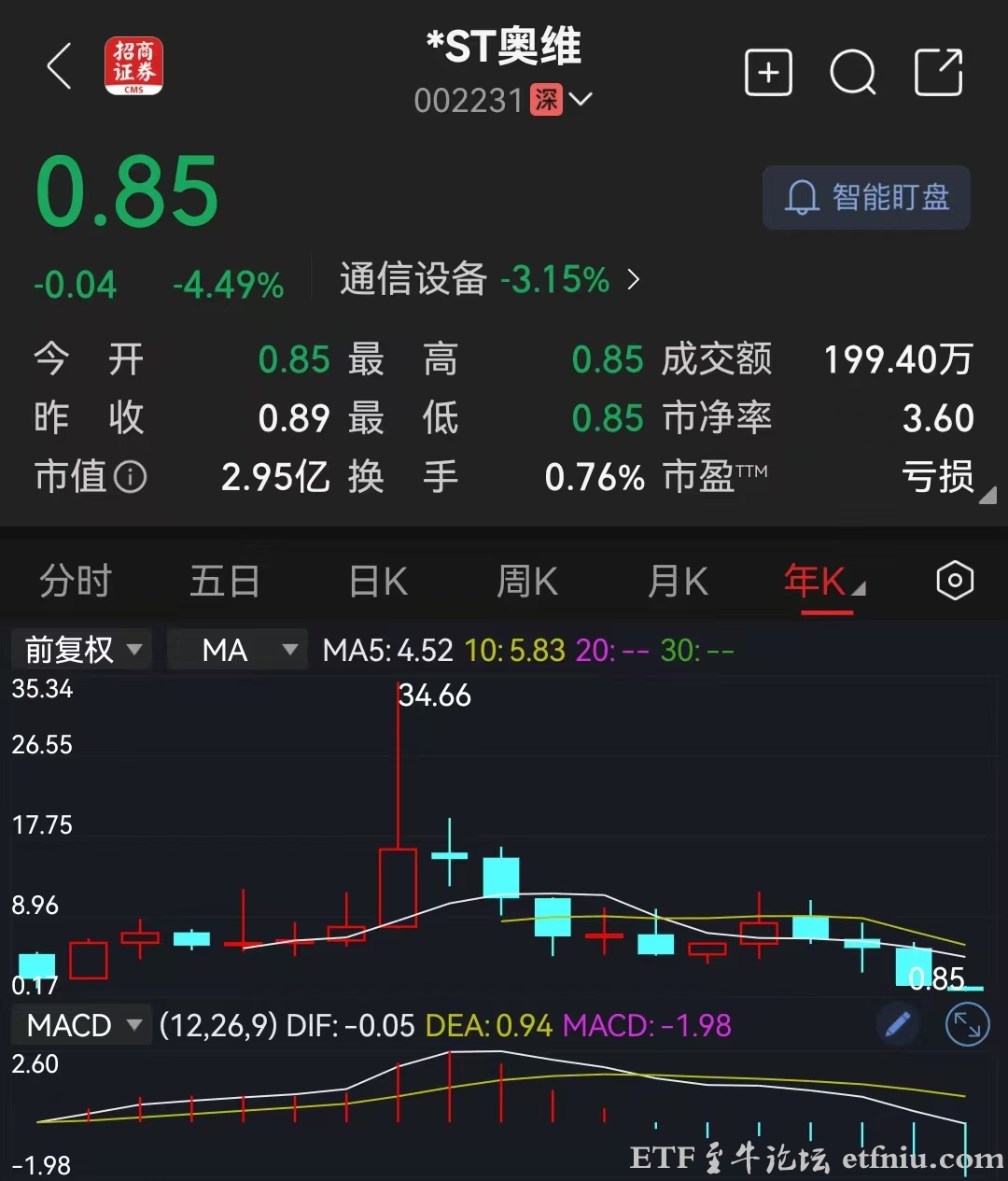This screenshot has width=1008, height=1181.
Task: Open chart settings with the gear icon
Action: [x=953, y=580]
